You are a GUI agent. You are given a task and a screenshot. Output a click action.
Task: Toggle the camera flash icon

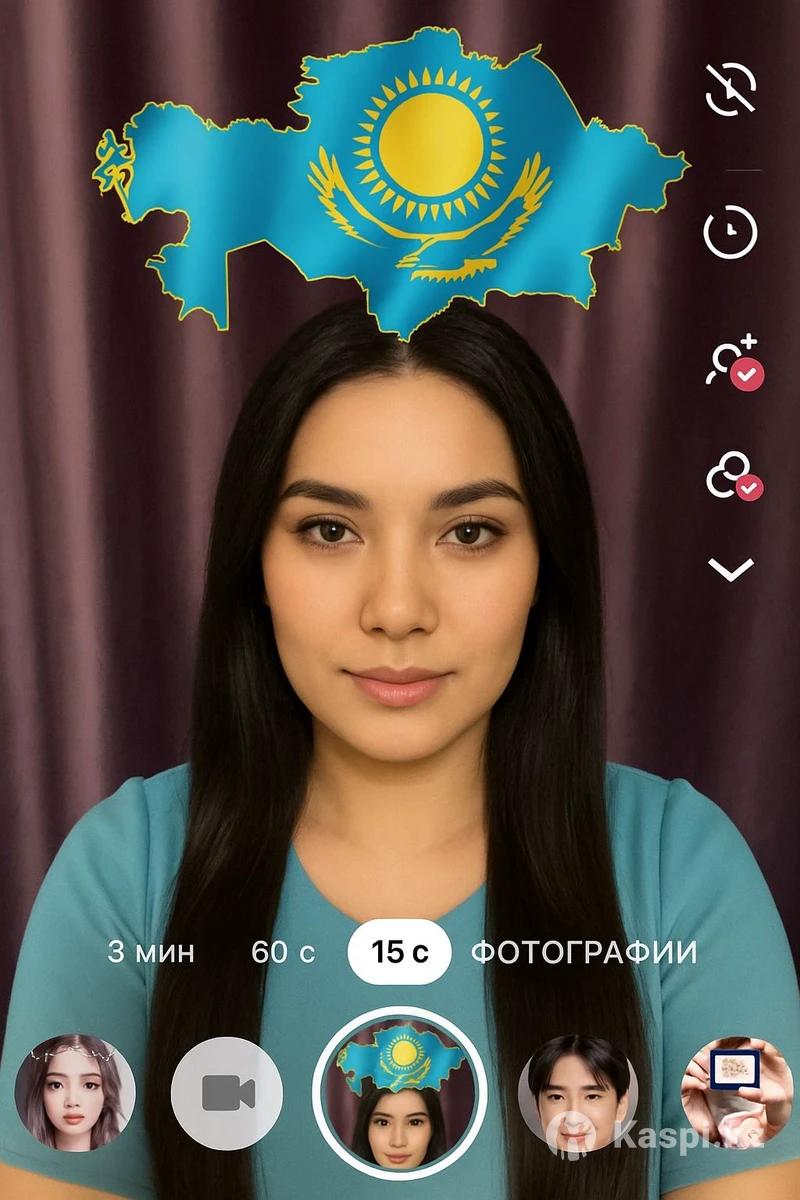point(731,90)
